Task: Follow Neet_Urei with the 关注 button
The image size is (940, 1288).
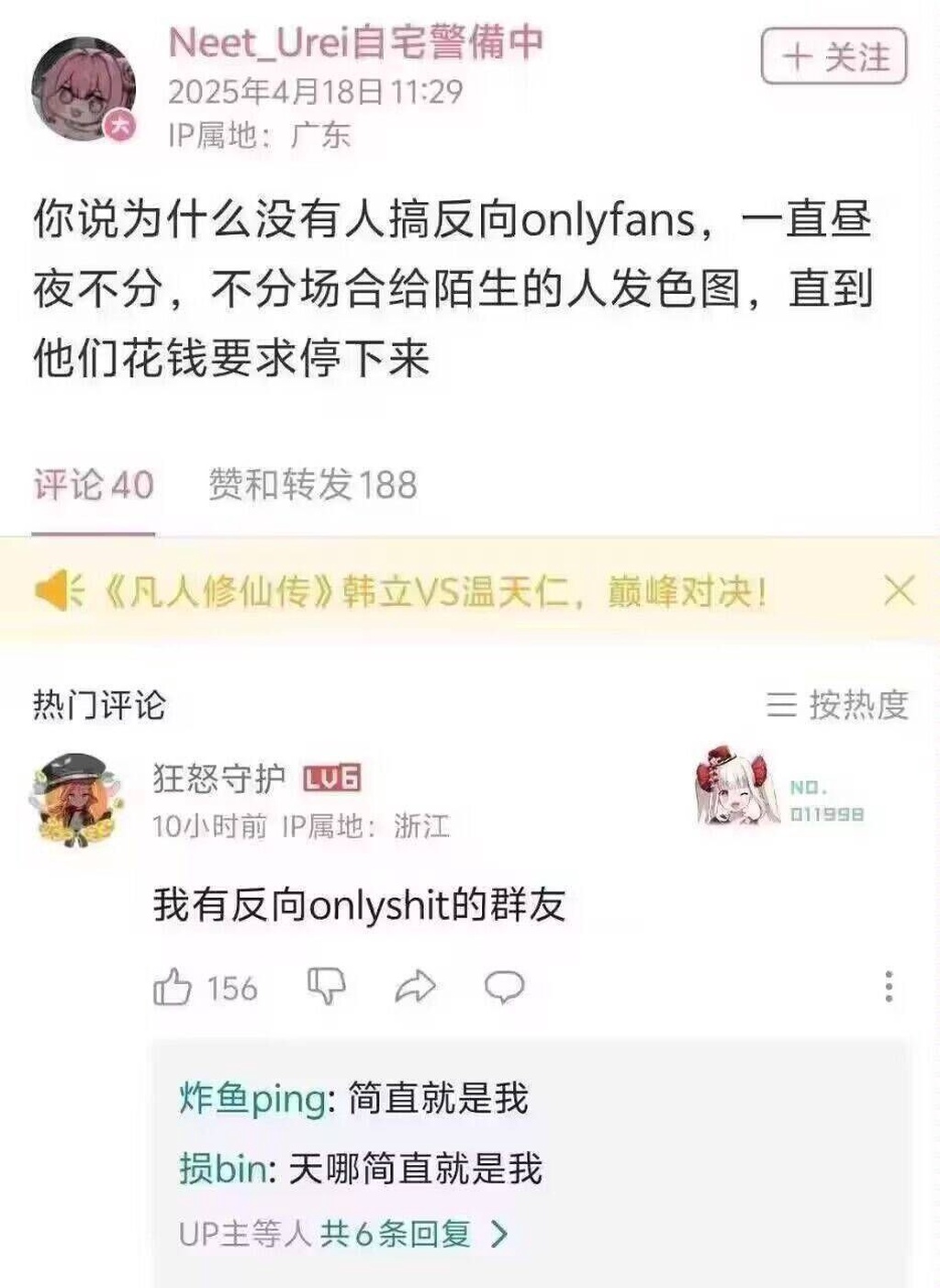Action: click(x=834, y=57)
